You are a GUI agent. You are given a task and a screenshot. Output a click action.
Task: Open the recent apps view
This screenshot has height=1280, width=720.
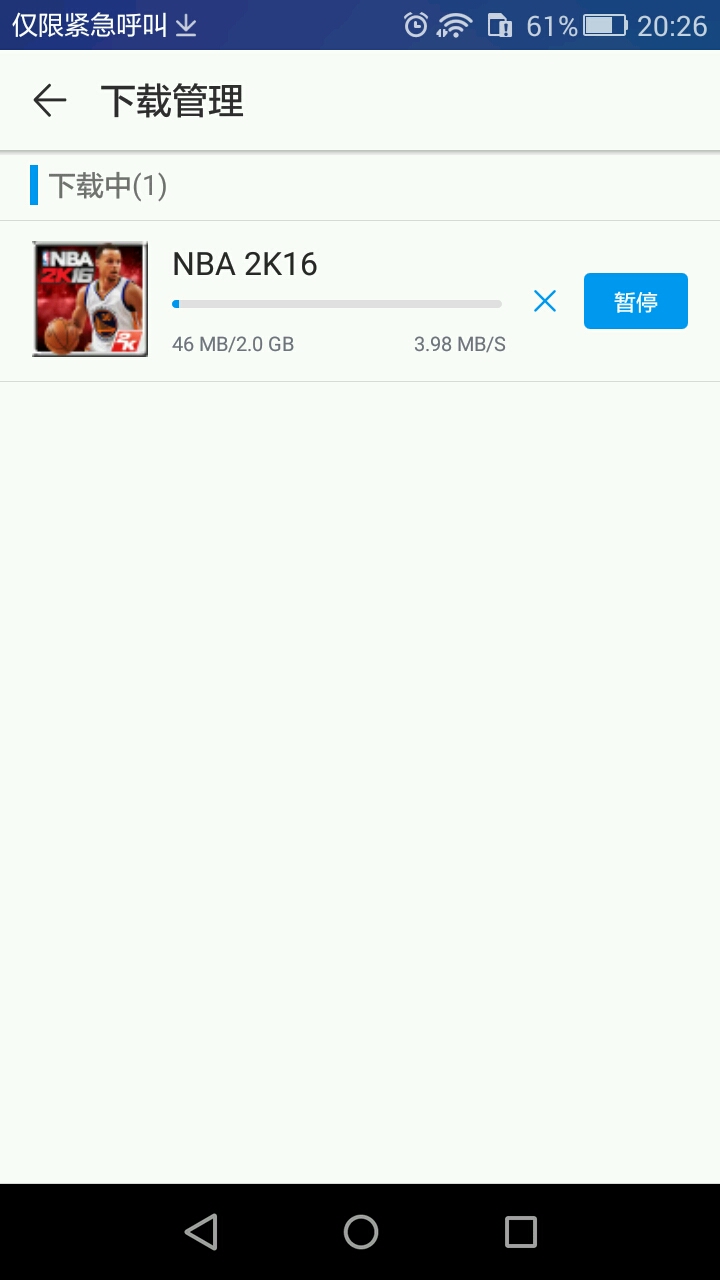point(520,1232)
